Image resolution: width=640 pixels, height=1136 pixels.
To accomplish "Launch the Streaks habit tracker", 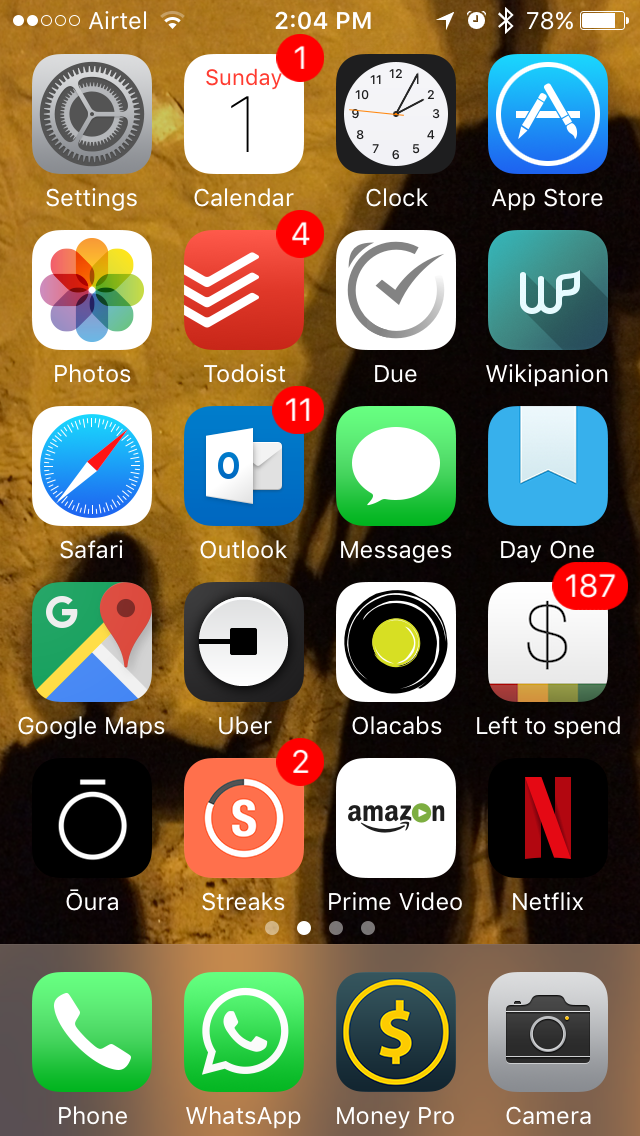I will 244,818.
